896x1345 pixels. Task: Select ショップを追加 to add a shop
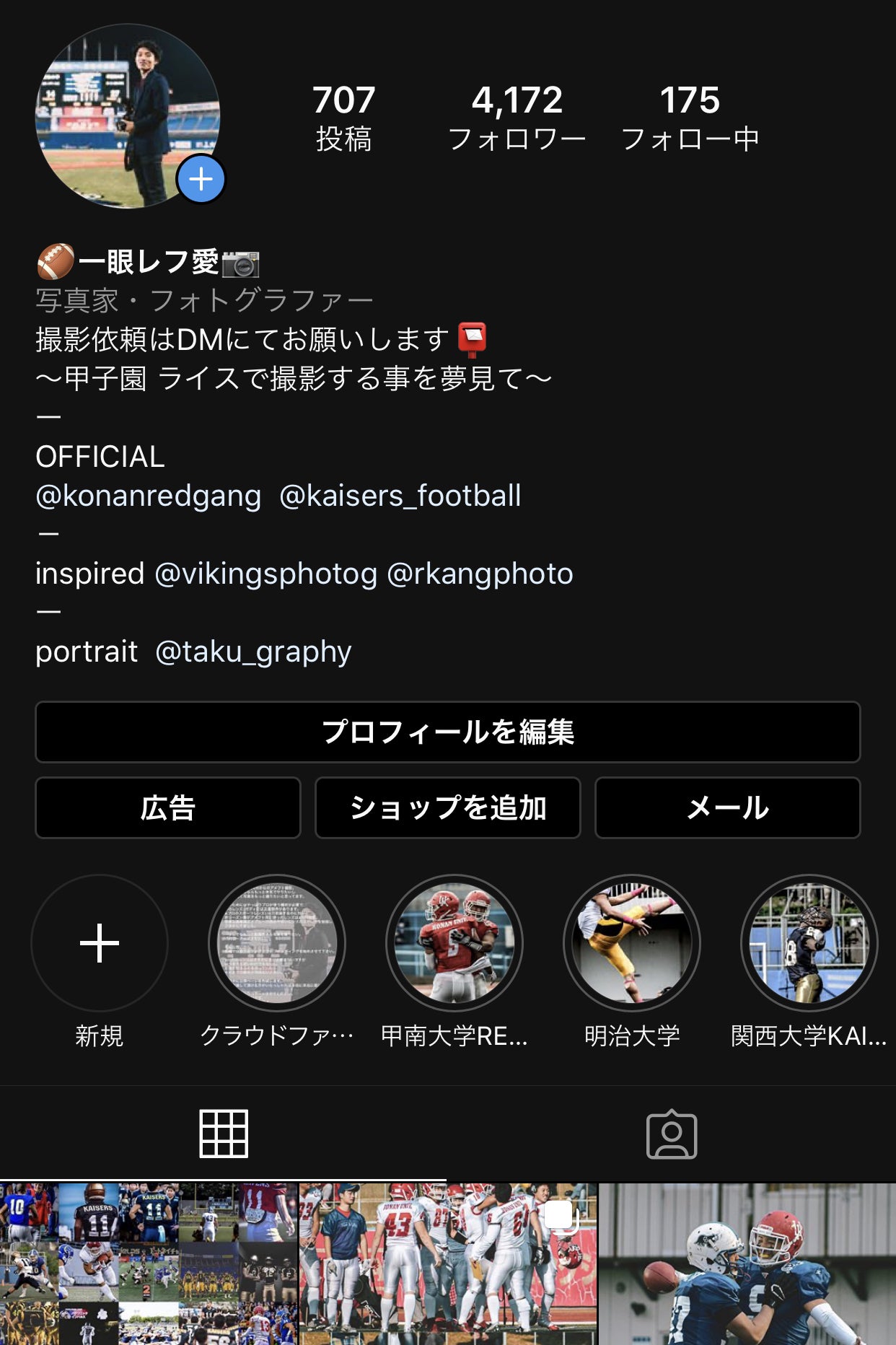[x=447, y=807]
